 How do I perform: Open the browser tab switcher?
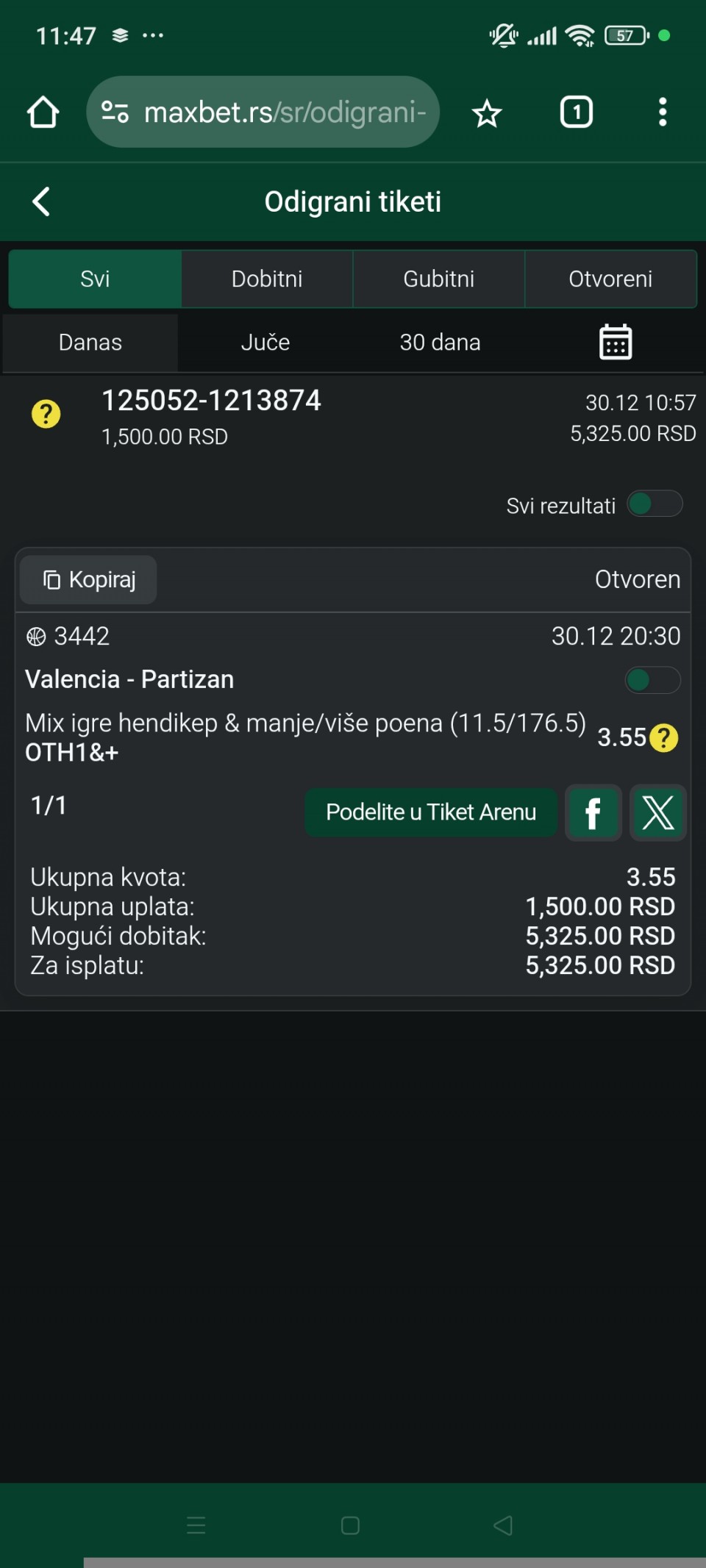[x=577, y=112]
